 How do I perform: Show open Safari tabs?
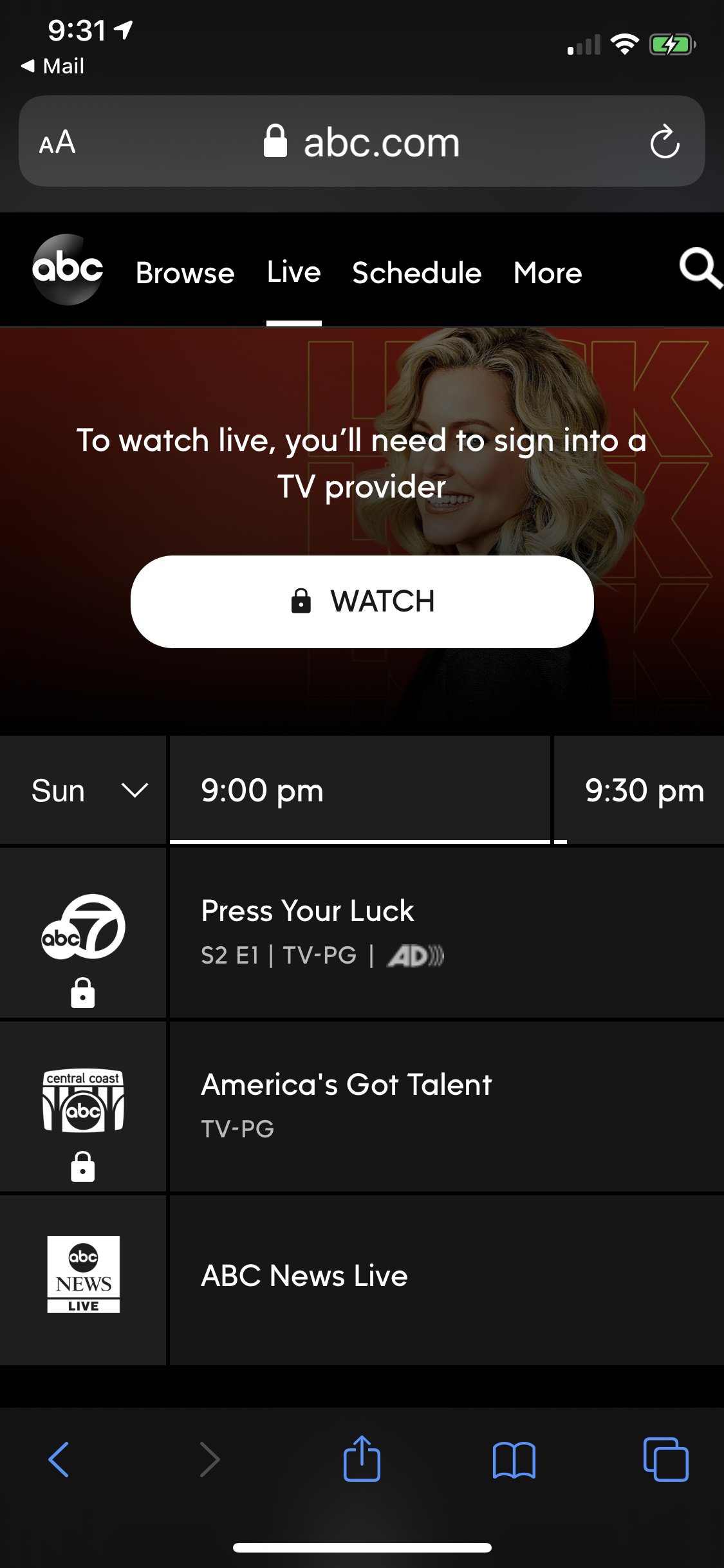[x=665, y=1459]
